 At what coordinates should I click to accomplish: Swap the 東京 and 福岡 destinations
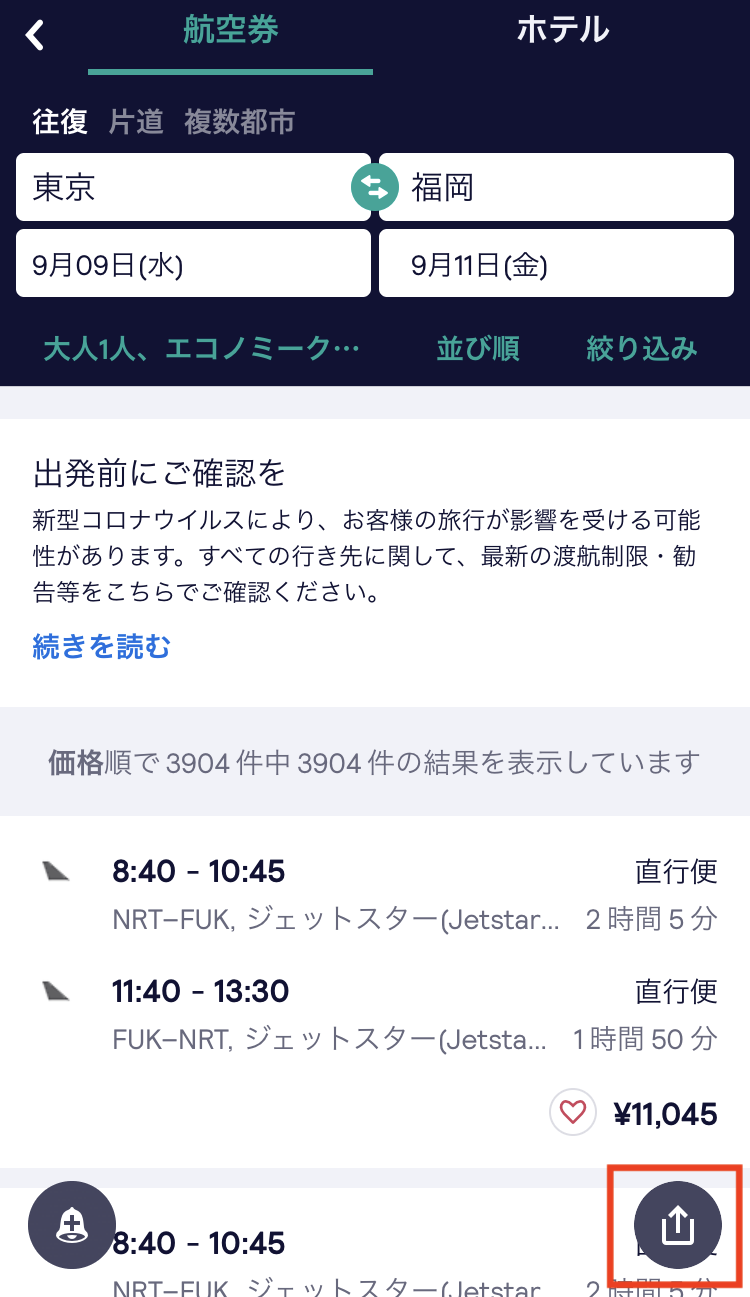click(374, 187)
